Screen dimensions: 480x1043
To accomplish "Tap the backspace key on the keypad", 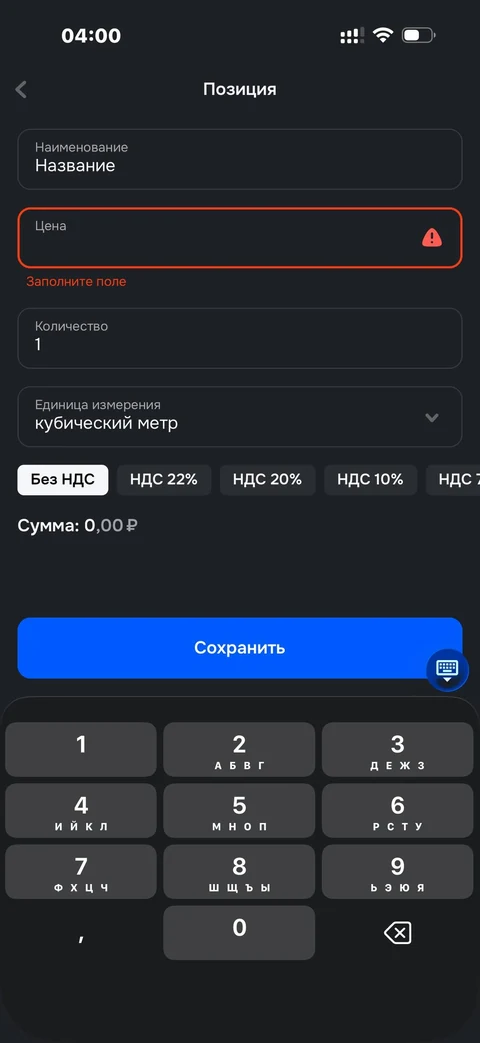I will click(397, 933).
